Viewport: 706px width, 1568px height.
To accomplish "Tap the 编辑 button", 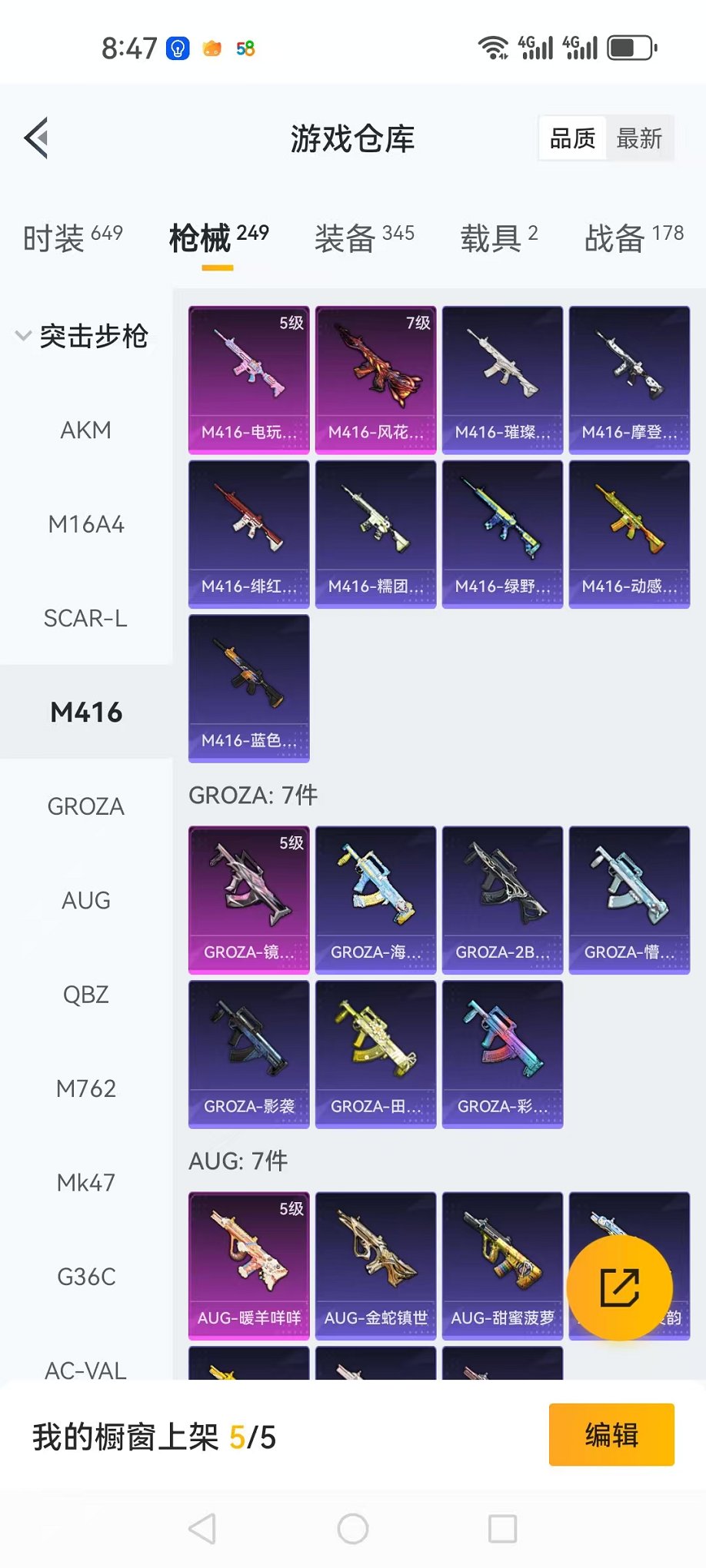I will [x=611, y=1435].
